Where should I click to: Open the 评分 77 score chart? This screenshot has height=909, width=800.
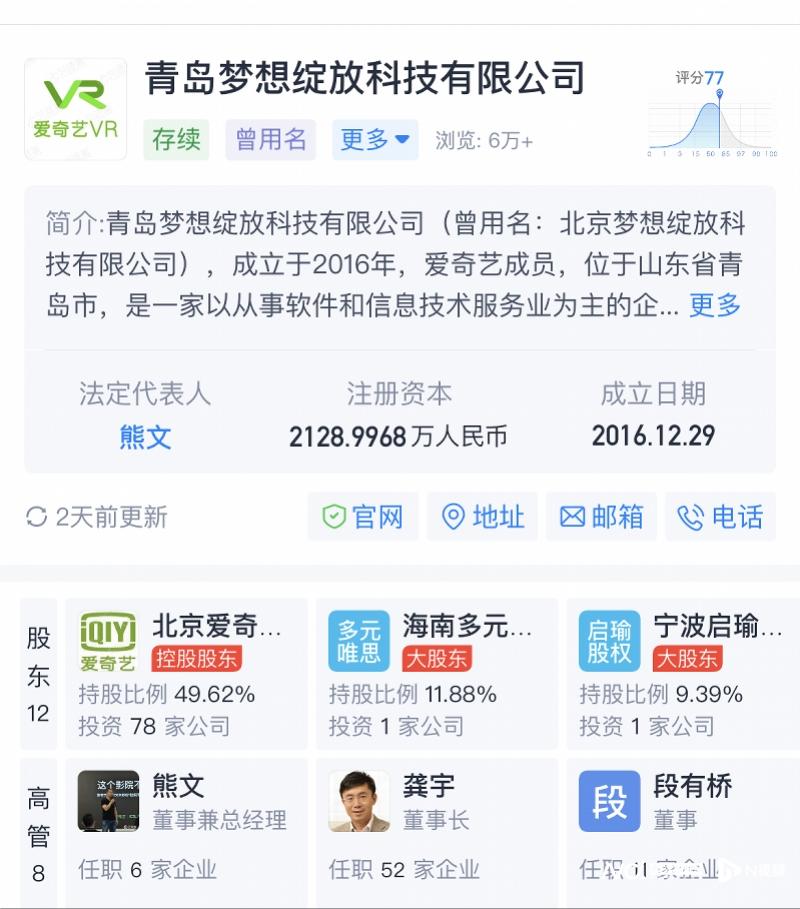pyautogui.click(x=712, y=115)
